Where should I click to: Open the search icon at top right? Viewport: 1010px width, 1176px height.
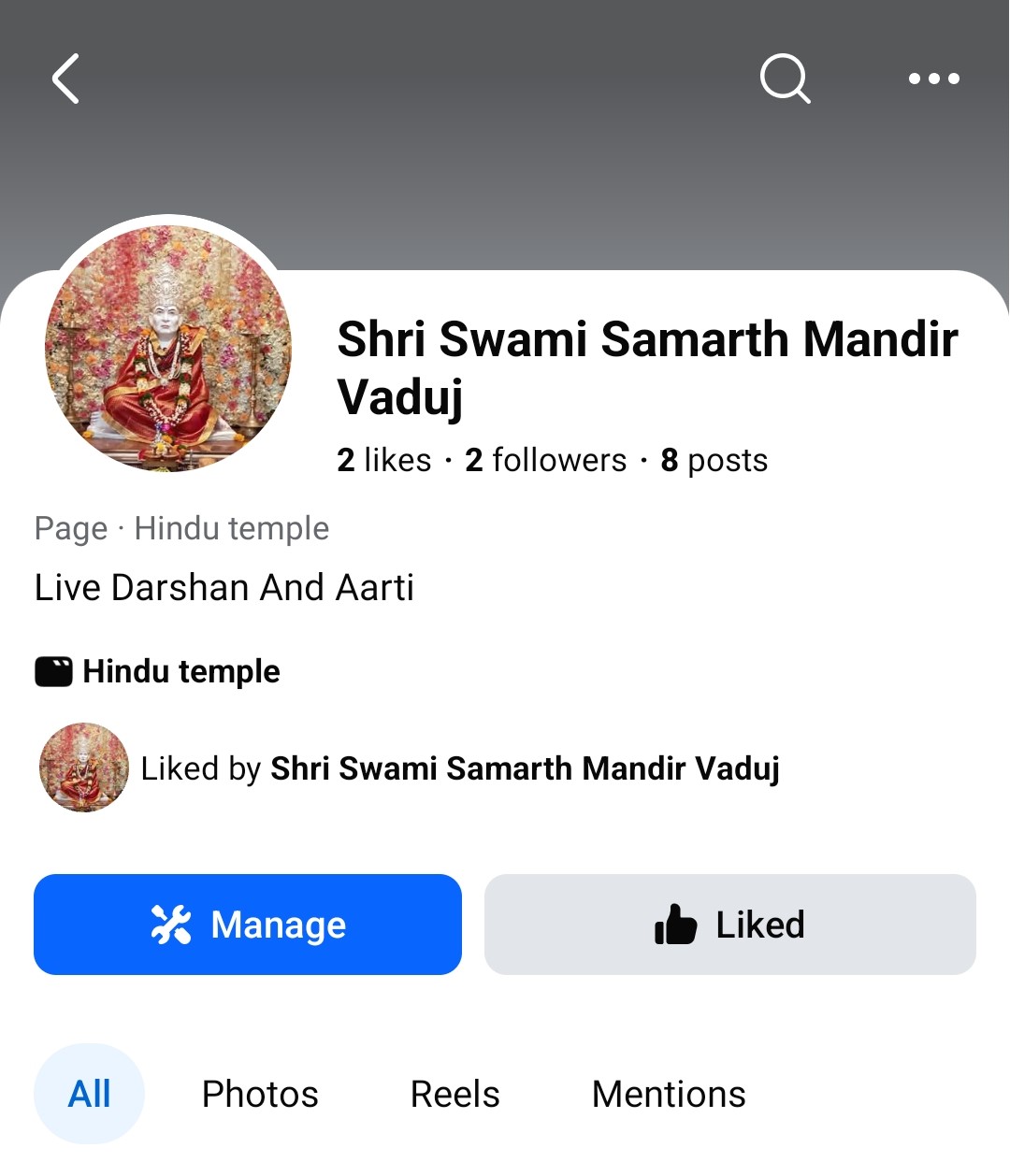pyautogui.click(x=785, y=79)
